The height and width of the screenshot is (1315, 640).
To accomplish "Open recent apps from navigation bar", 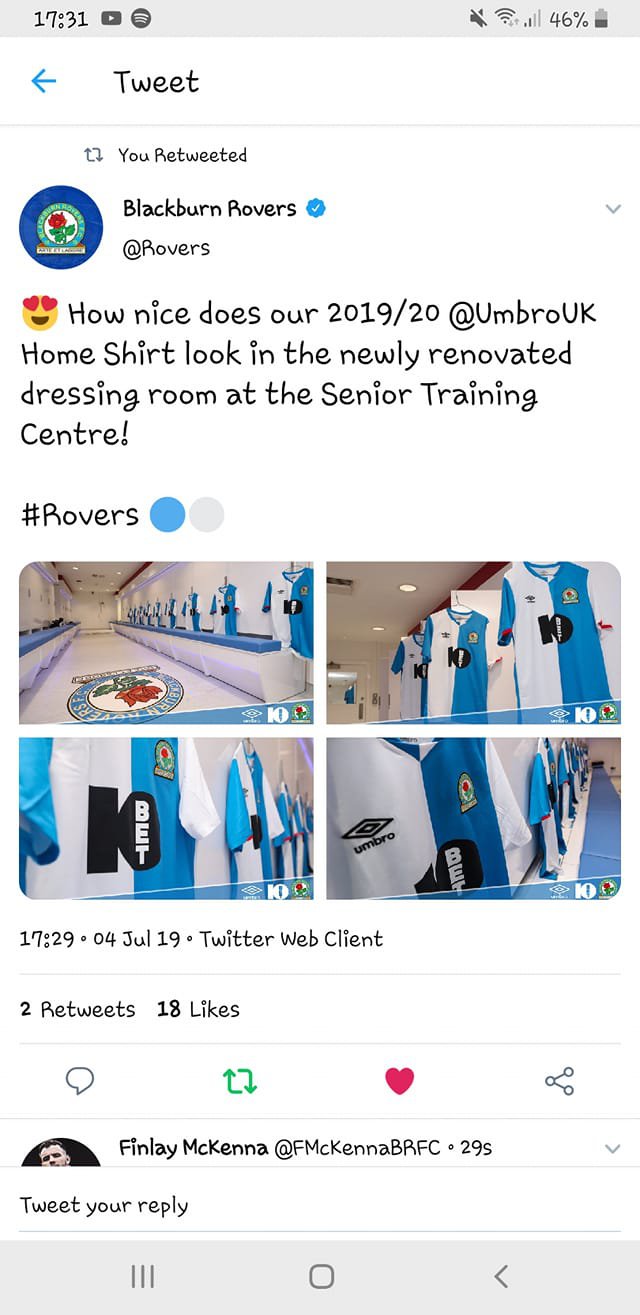I will click(x=142, y=1275).
